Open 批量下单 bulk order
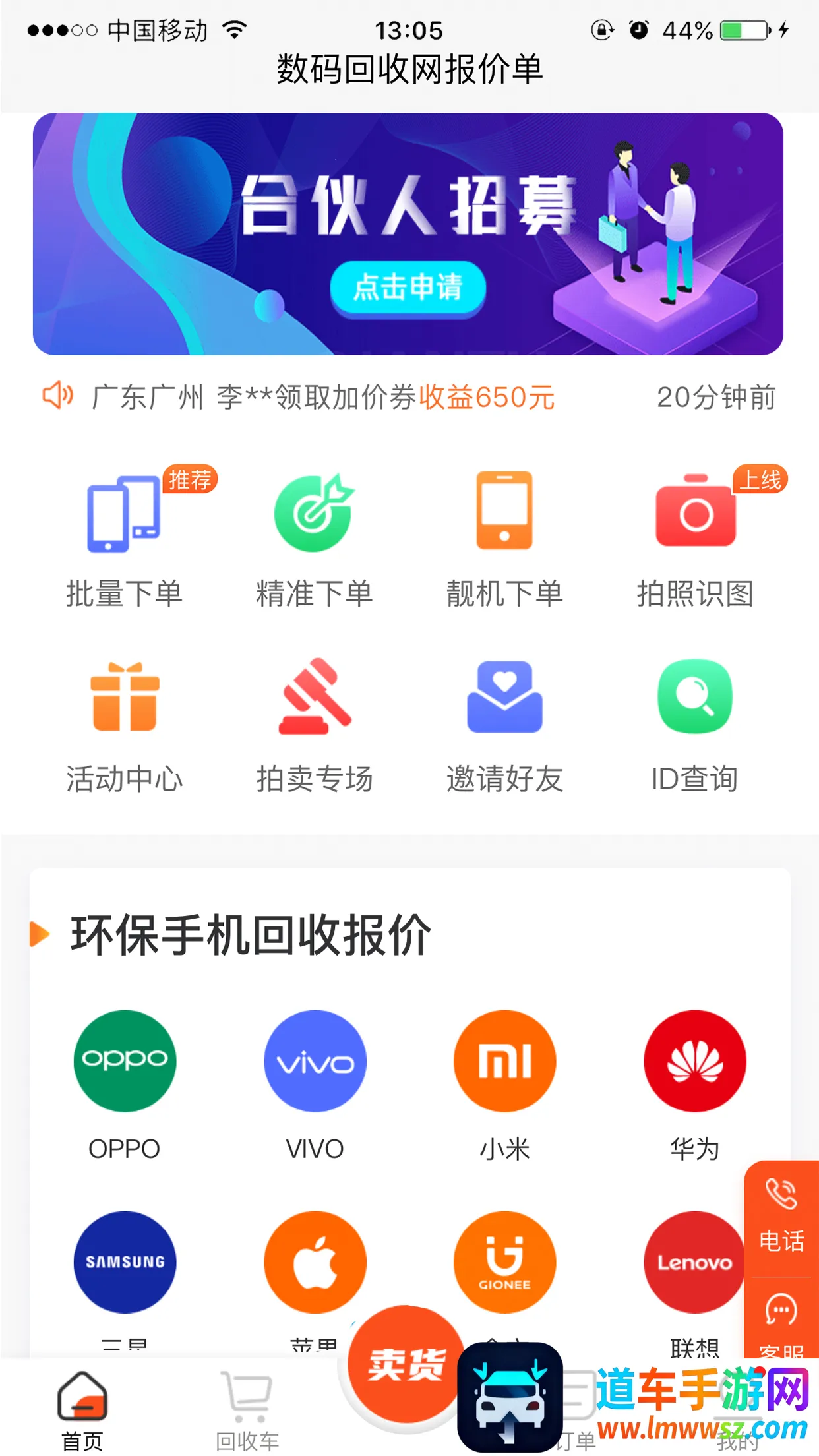This screenshot has height=1456, width=819. pos(124,537)
